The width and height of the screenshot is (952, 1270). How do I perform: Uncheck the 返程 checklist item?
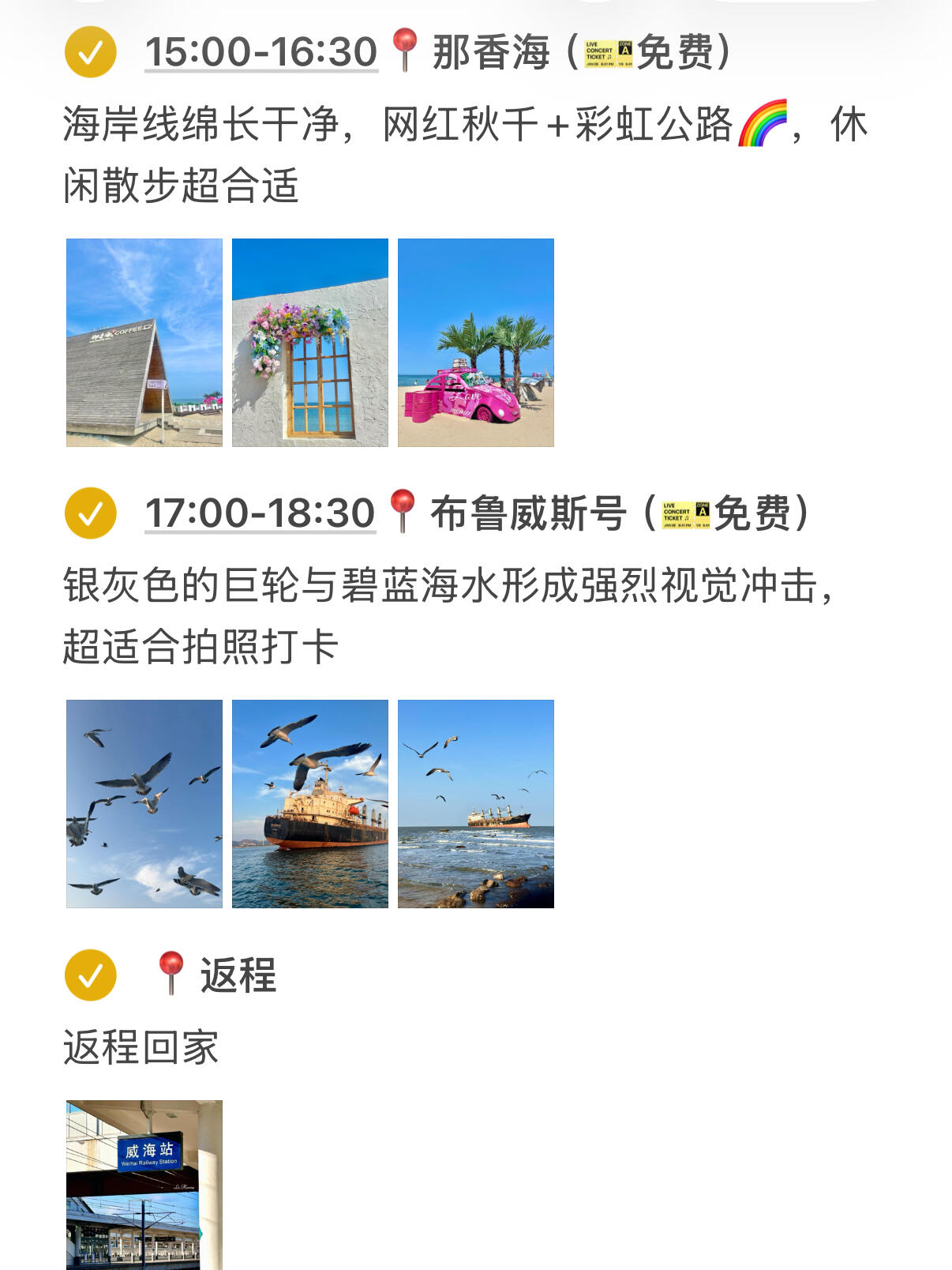pos(91,975)
